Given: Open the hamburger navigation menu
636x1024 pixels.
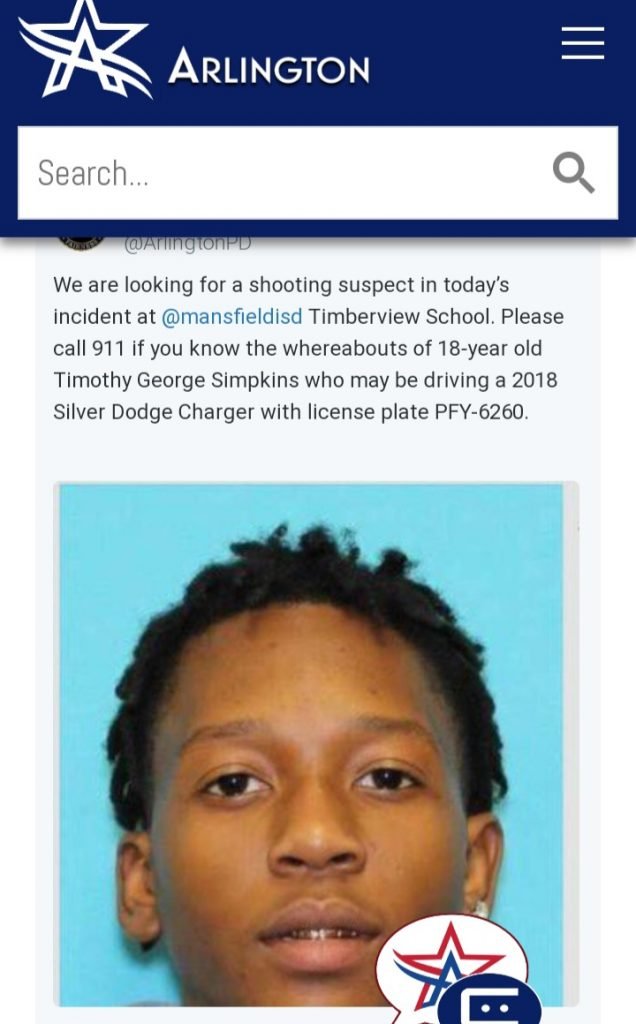Looking at the screenshot, I should pos(582,43).
